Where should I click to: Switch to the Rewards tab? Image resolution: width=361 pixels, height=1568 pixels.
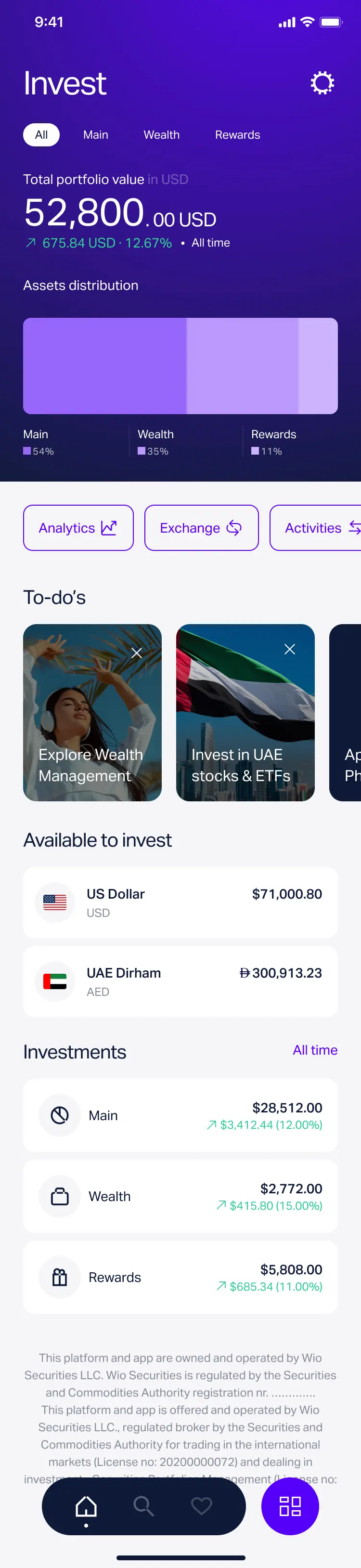coord(237,135)
